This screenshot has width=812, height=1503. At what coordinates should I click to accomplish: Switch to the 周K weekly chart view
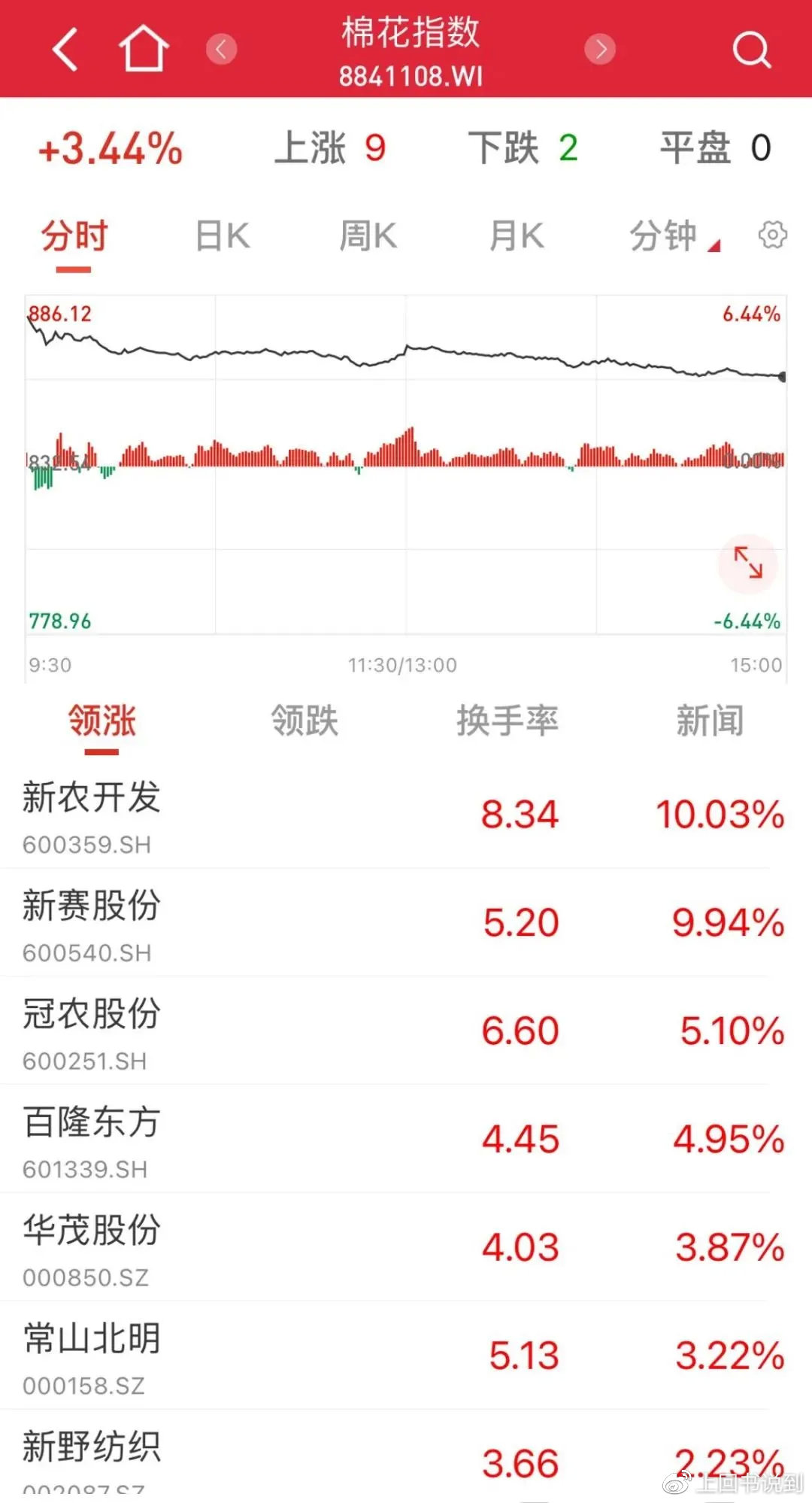pos(368,234)
